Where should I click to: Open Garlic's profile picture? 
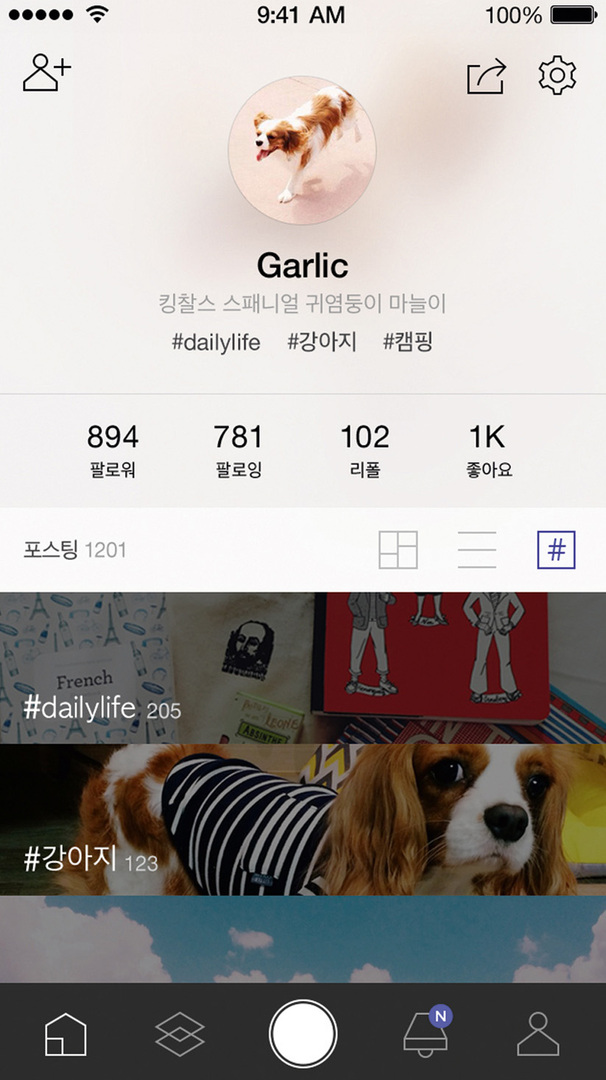302,150
